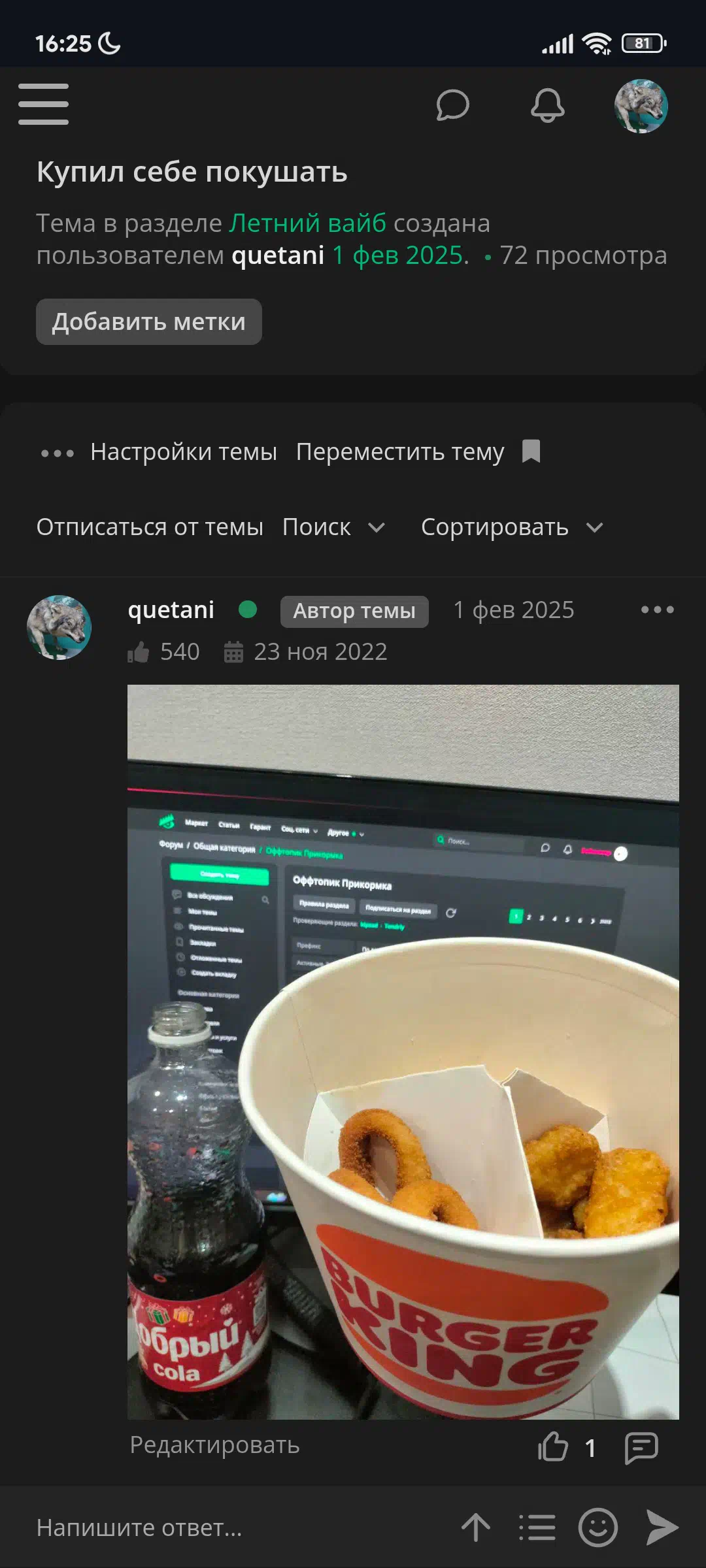Tap Редактировать under the post
The height and width of the screenshot is (1568, 706).
[214, 1445]
